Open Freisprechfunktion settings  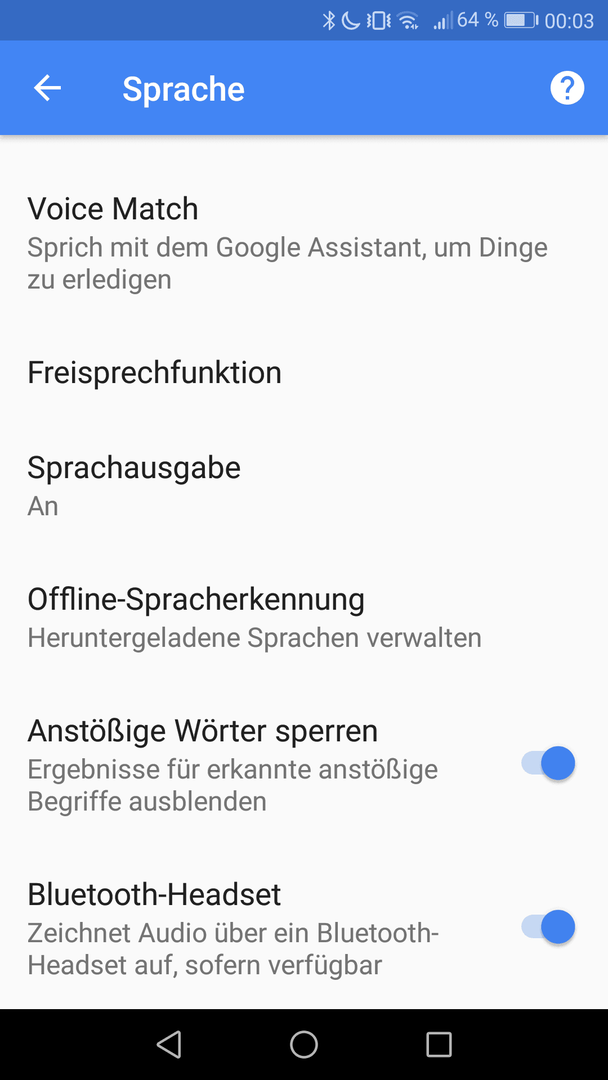point(304,373)
